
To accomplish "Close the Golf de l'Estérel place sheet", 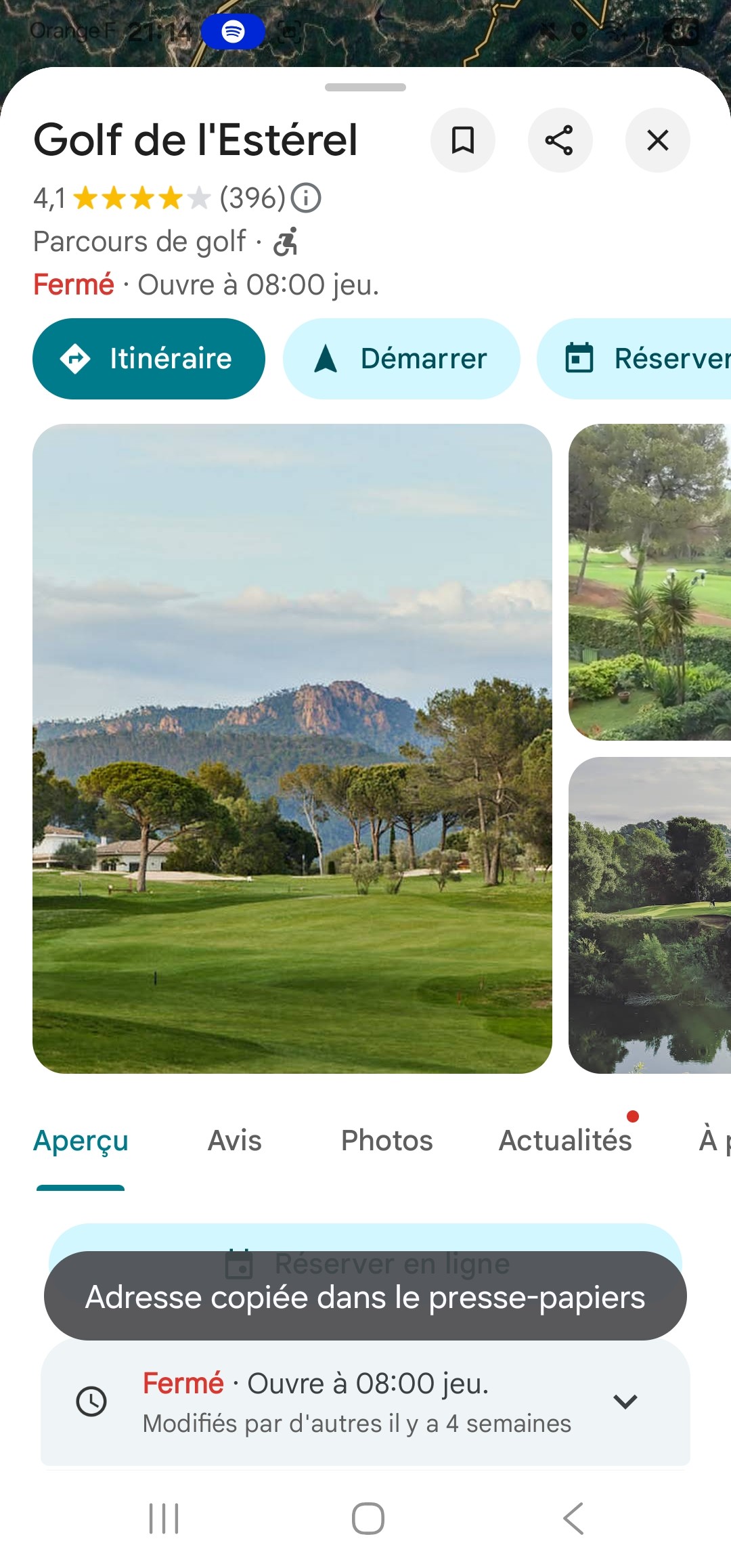I will coord(657,140).
